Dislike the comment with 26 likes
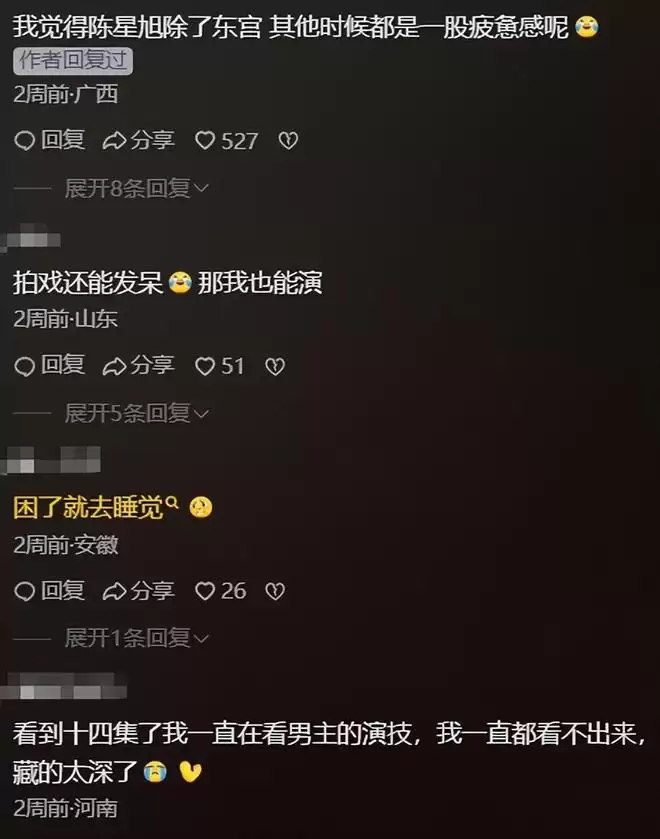This screenshot has width=660, height=839. tap(275, 592)
